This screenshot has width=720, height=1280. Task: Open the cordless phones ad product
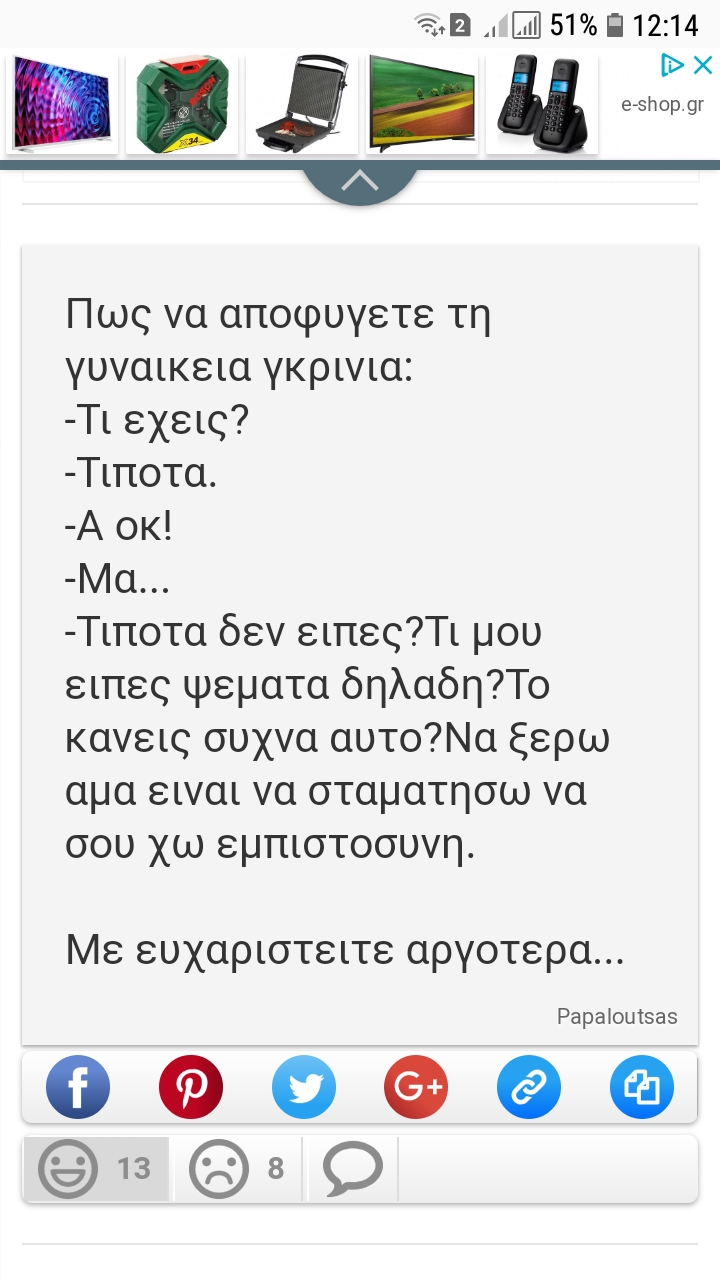click(541, 105)
